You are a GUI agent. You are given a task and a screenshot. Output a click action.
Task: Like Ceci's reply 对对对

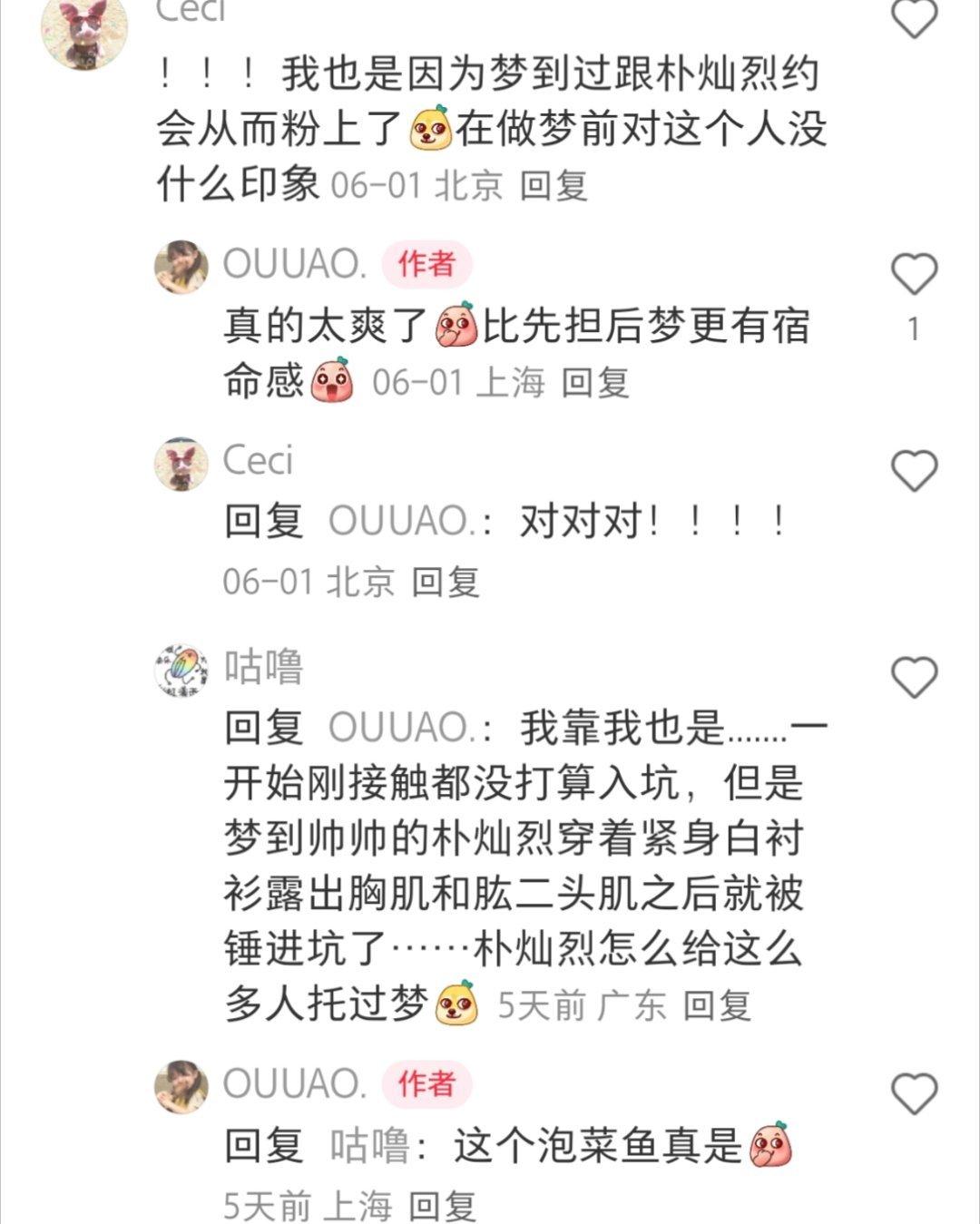tap(913, 471)
